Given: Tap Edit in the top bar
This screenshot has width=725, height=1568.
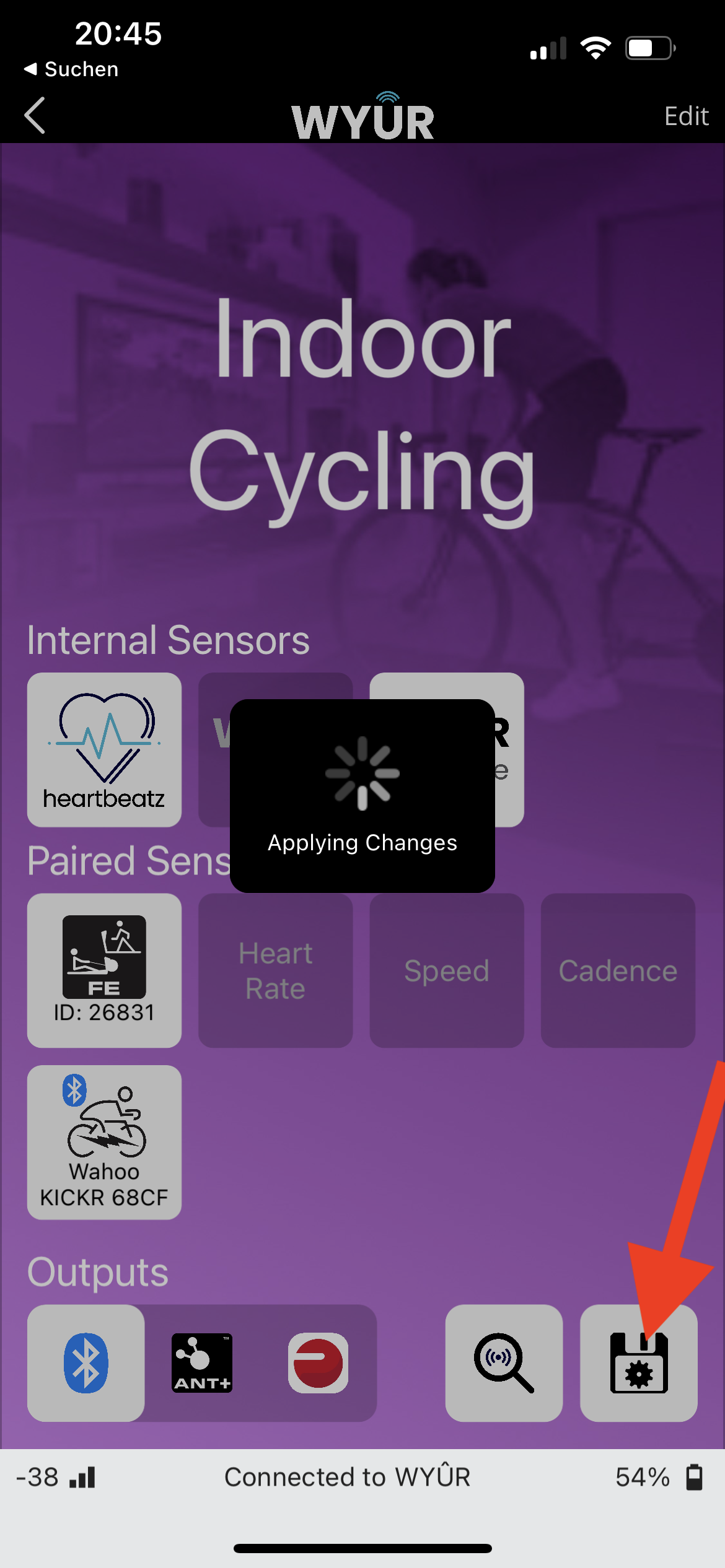Looking at the screenshot, I should (x=686, y=116).
